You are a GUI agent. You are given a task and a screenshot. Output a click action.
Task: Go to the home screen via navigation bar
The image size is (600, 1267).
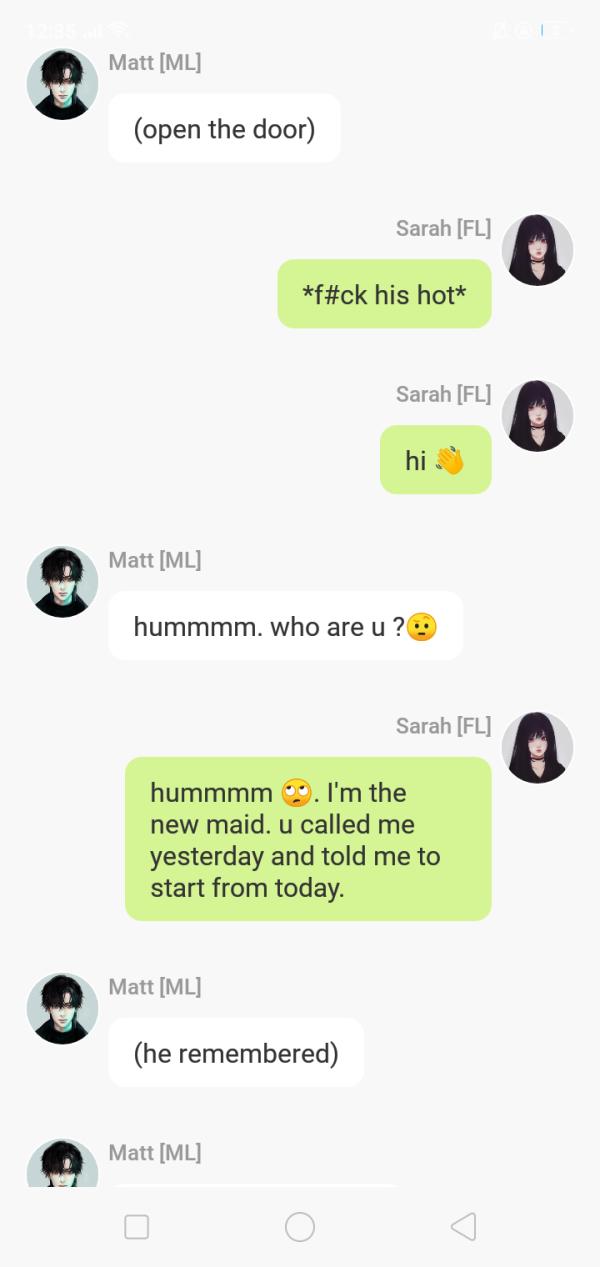[x=300, y=1227]
